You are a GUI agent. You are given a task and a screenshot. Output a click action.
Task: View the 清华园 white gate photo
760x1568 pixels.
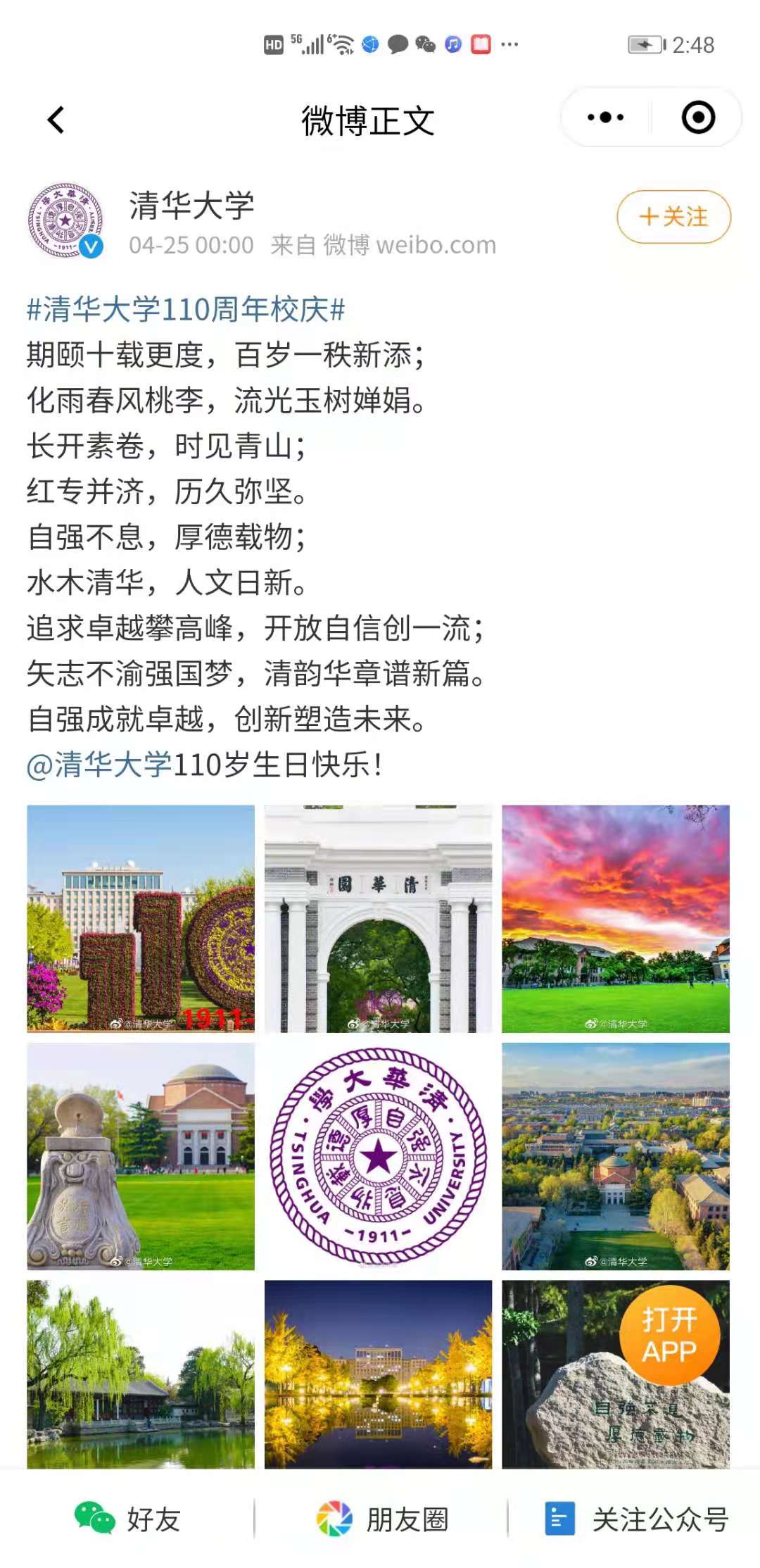coord(378,918)
